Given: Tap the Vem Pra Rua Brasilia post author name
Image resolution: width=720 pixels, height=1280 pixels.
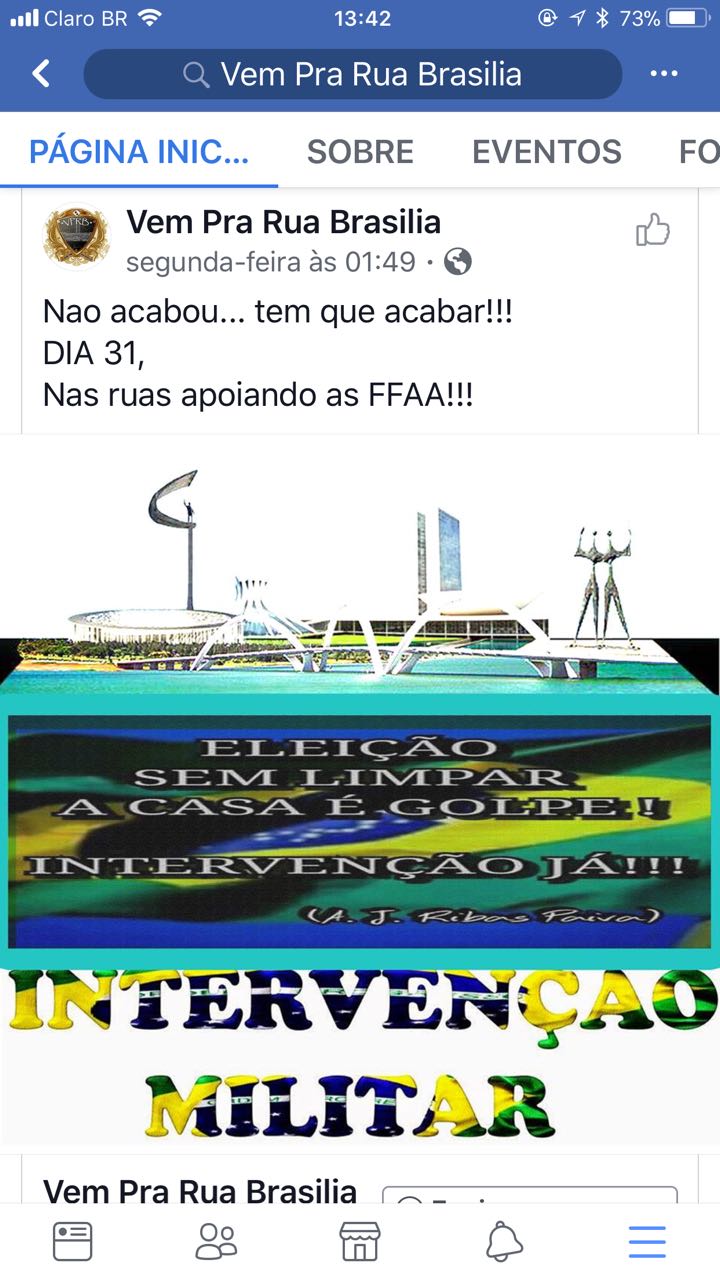Looking at the screenshot, I should coord(283,221).
